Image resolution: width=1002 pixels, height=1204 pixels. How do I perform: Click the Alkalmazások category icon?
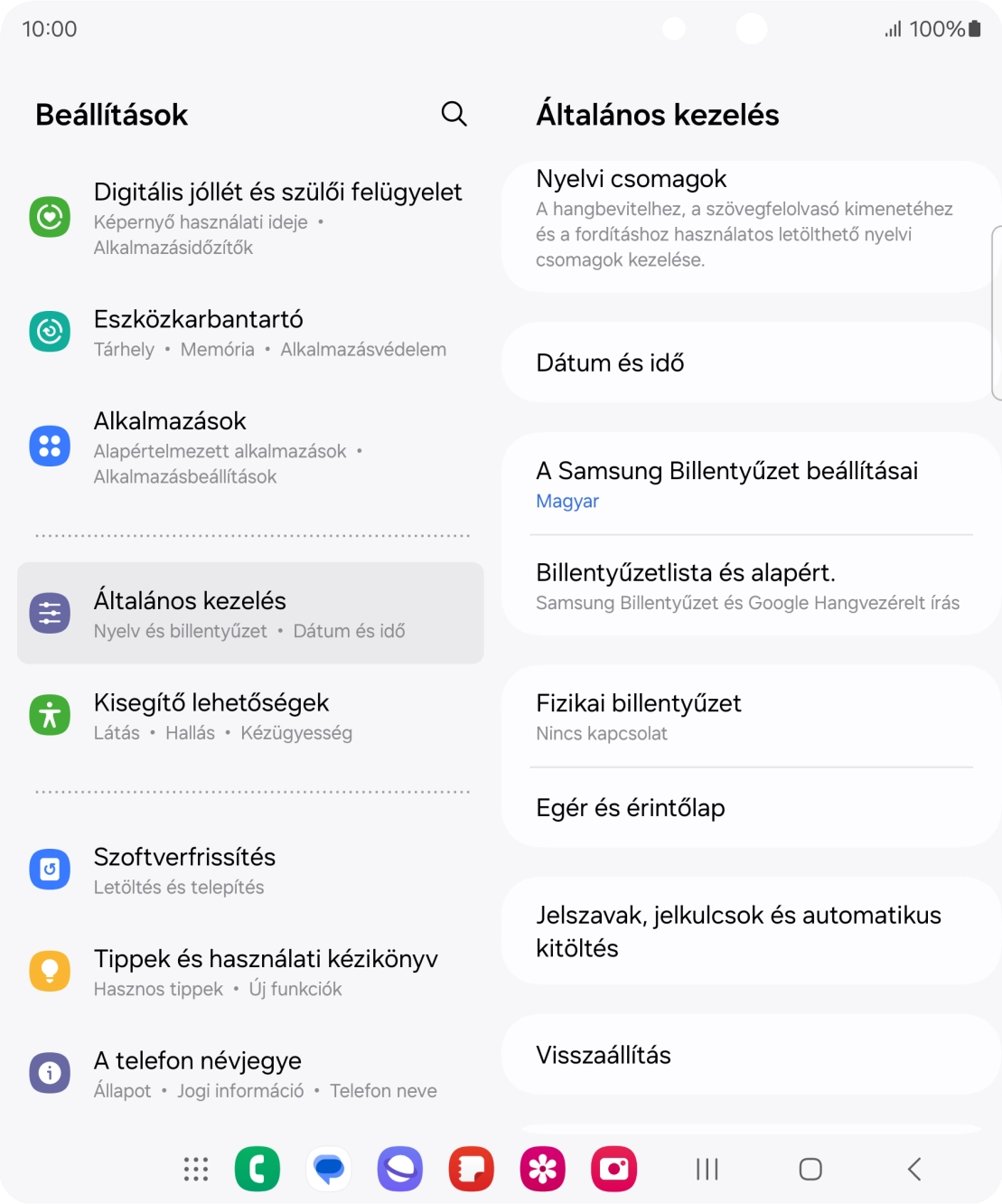point(50,445)
